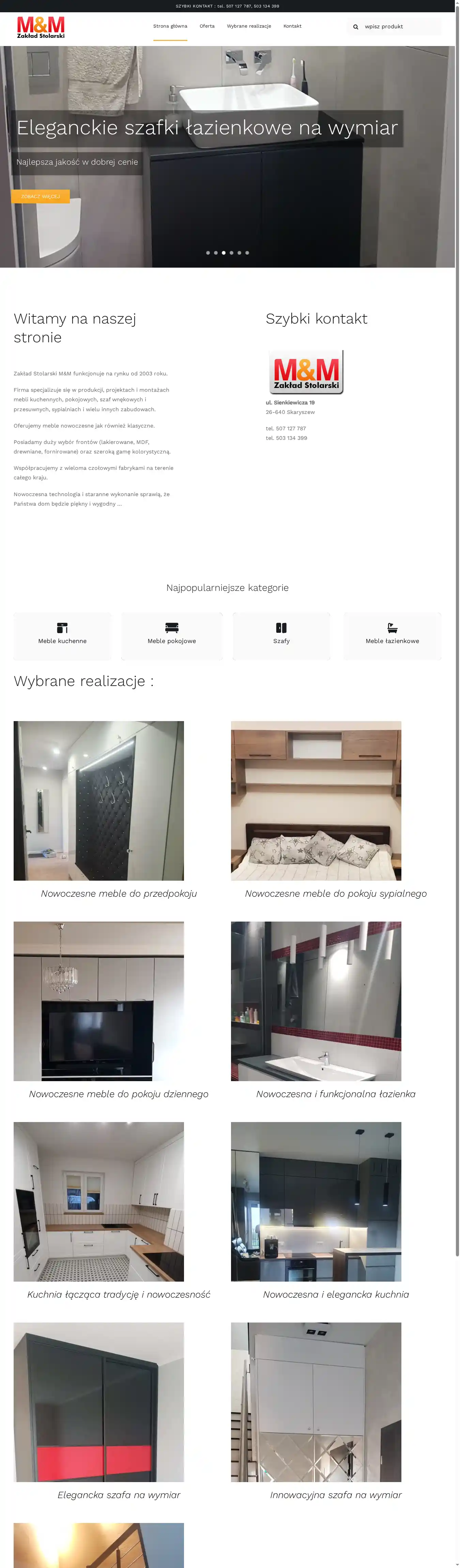View Innowacyjna szafa na wymiar
The width and height of the screenshot is (460, 1568).
tap(316, 1402)
